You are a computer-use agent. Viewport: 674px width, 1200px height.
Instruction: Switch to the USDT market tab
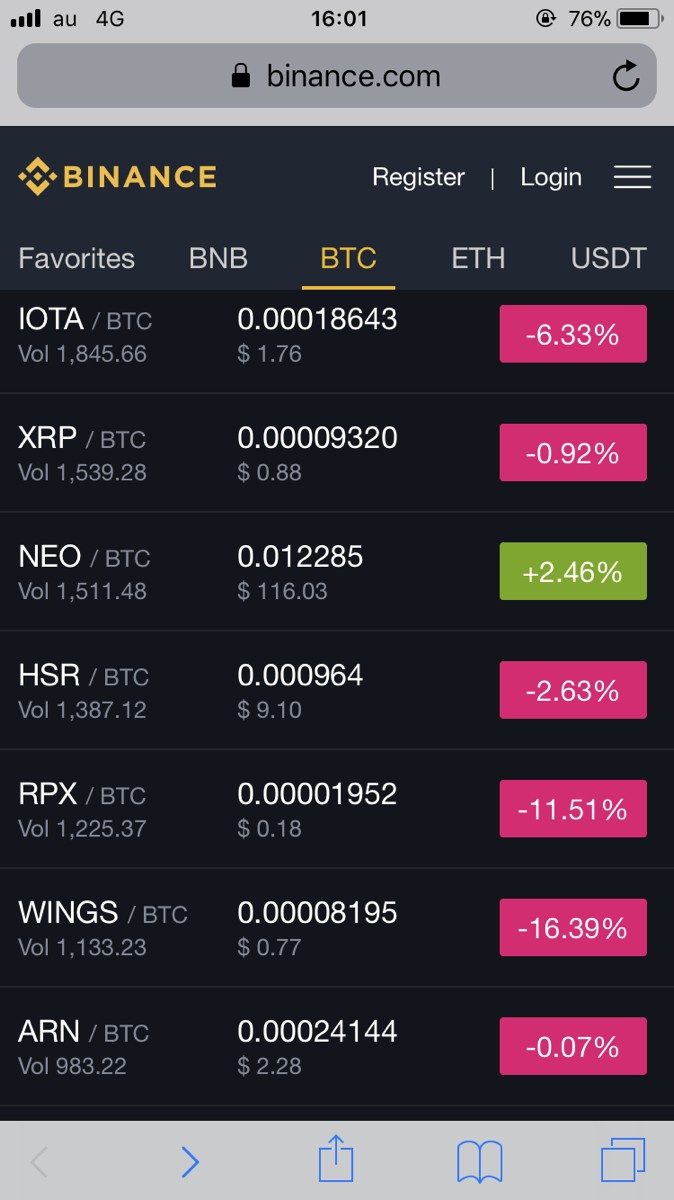[x=608, y=258]
